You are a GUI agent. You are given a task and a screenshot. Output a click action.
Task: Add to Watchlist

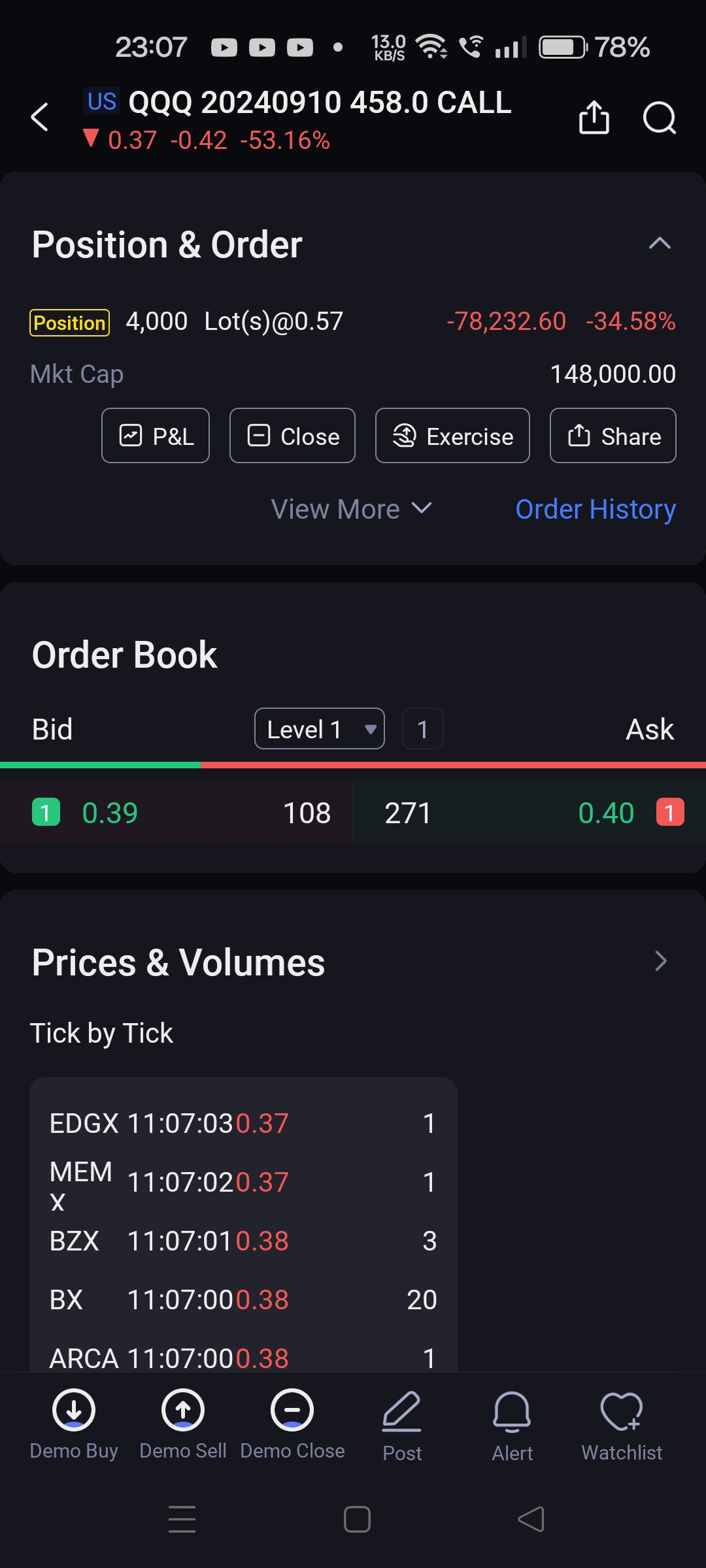click(622, 1424)
